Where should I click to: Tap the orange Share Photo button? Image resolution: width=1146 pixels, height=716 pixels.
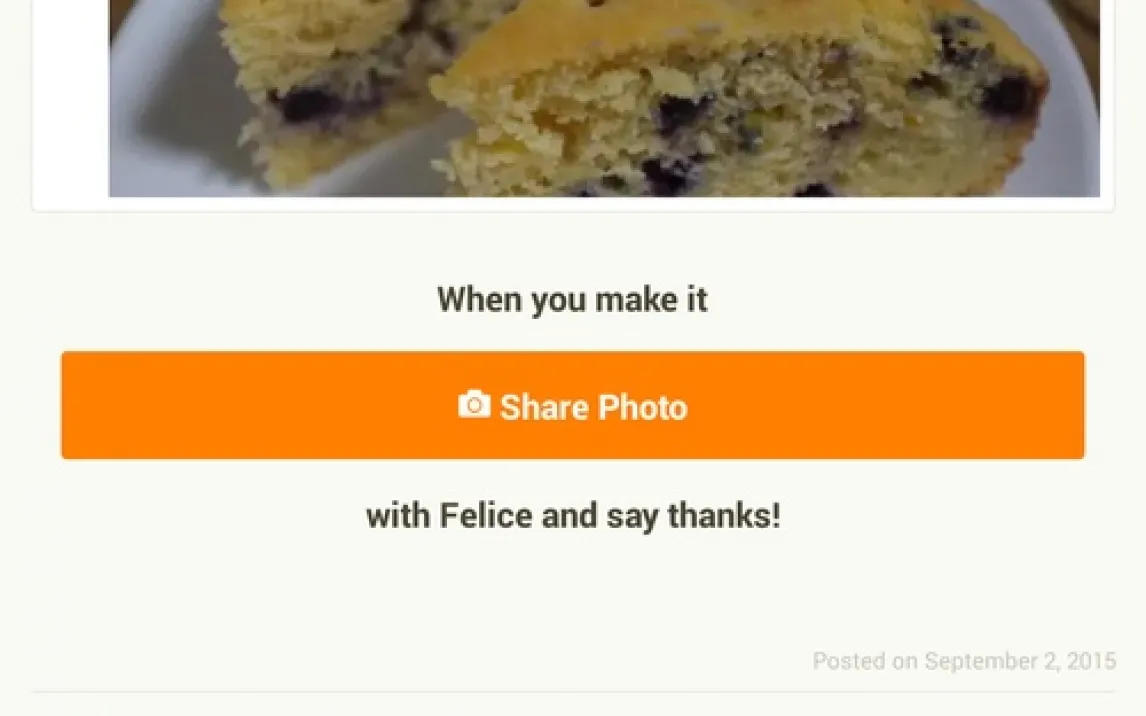tap(572, 405)
